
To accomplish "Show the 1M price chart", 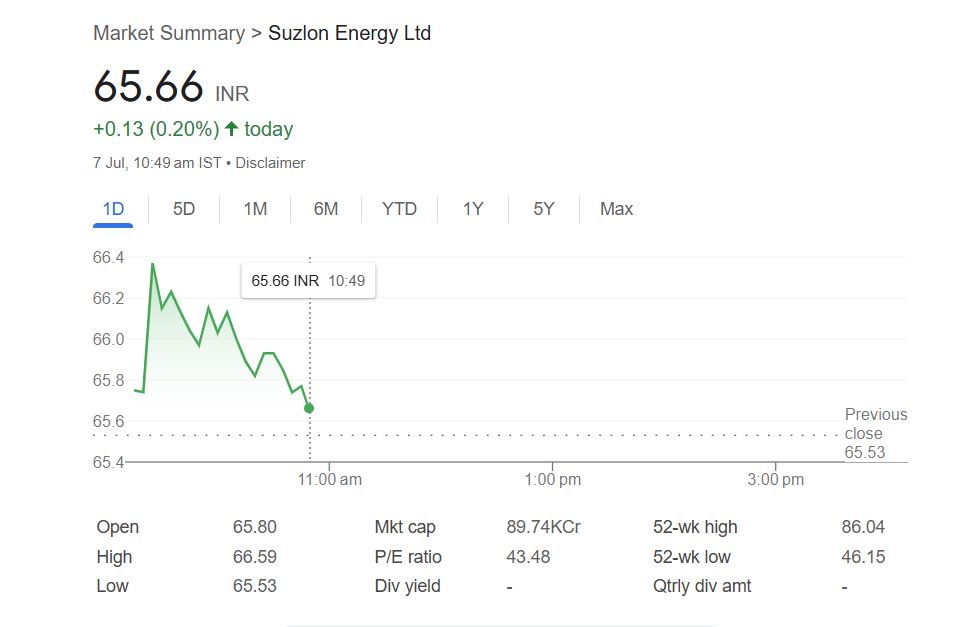I will [255, 209].
